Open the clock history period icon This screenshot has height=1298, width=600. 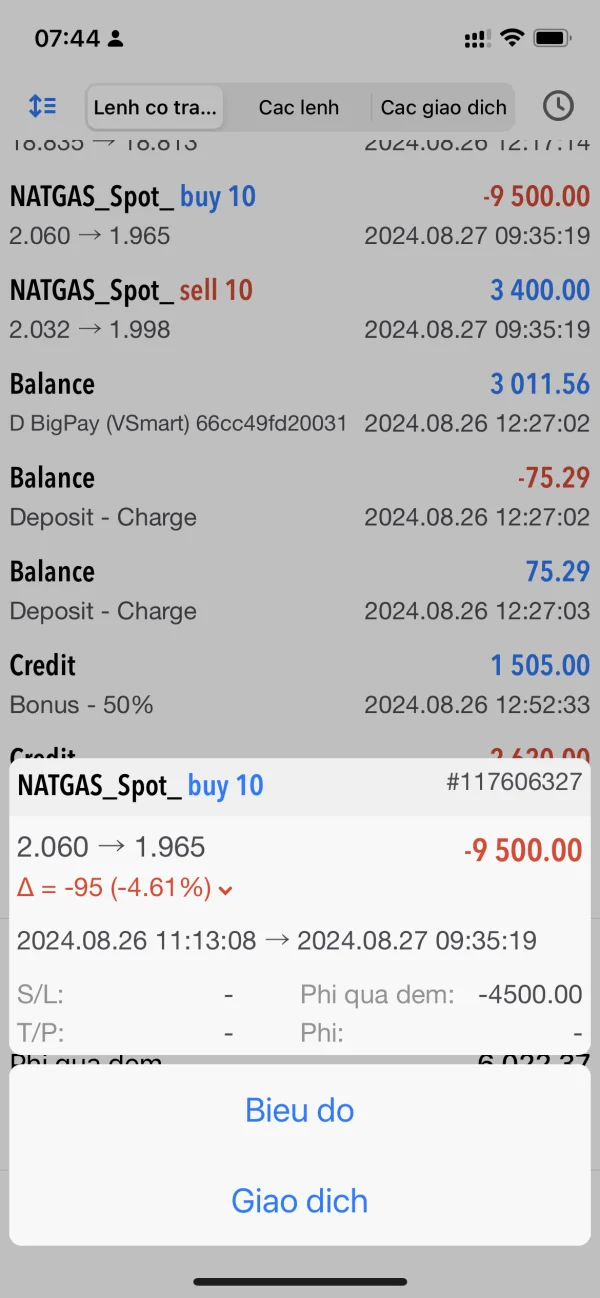click(558, 106)
